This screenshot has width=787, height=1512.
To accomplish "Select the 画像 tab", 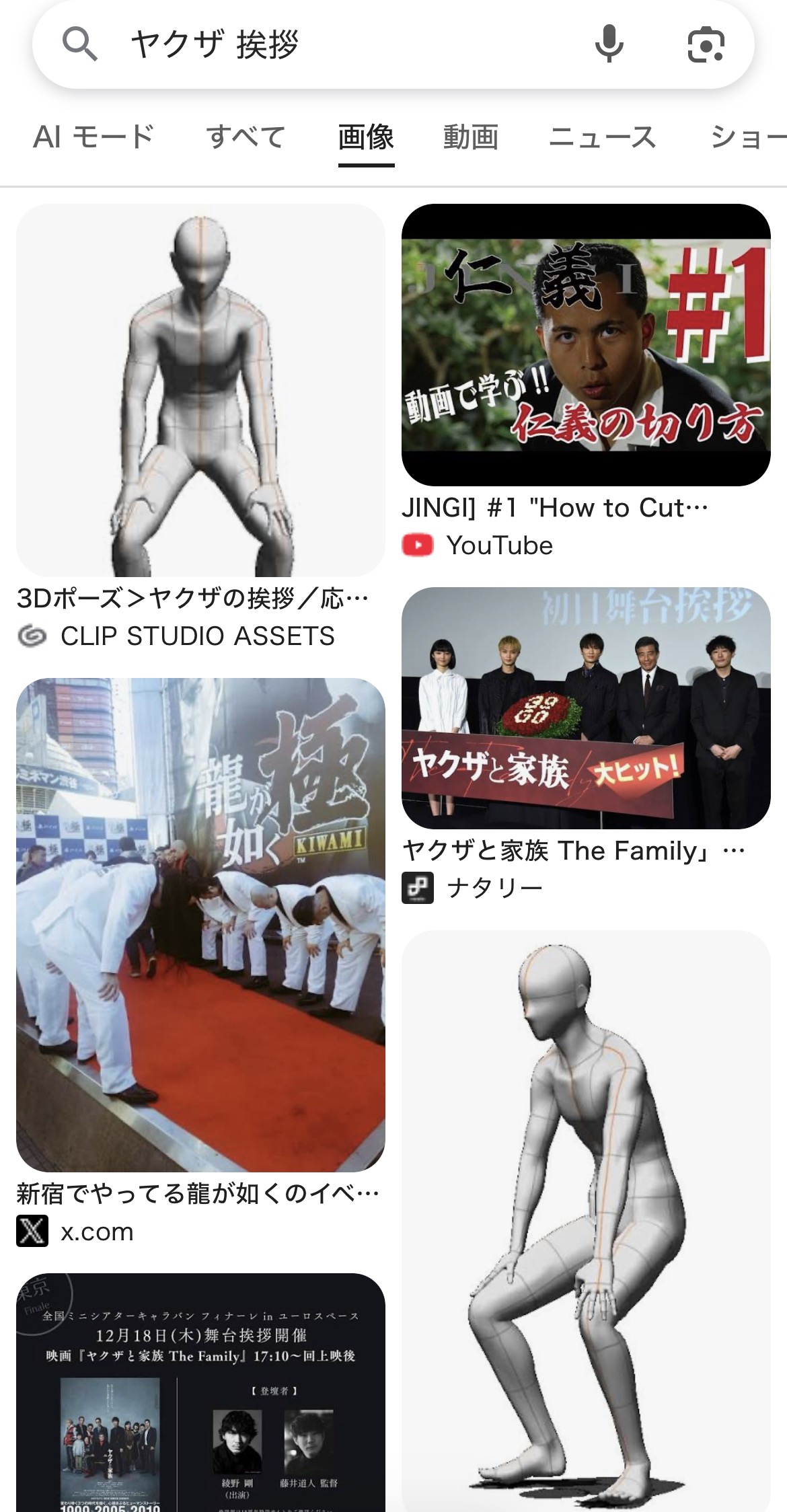I will [366, 137].
